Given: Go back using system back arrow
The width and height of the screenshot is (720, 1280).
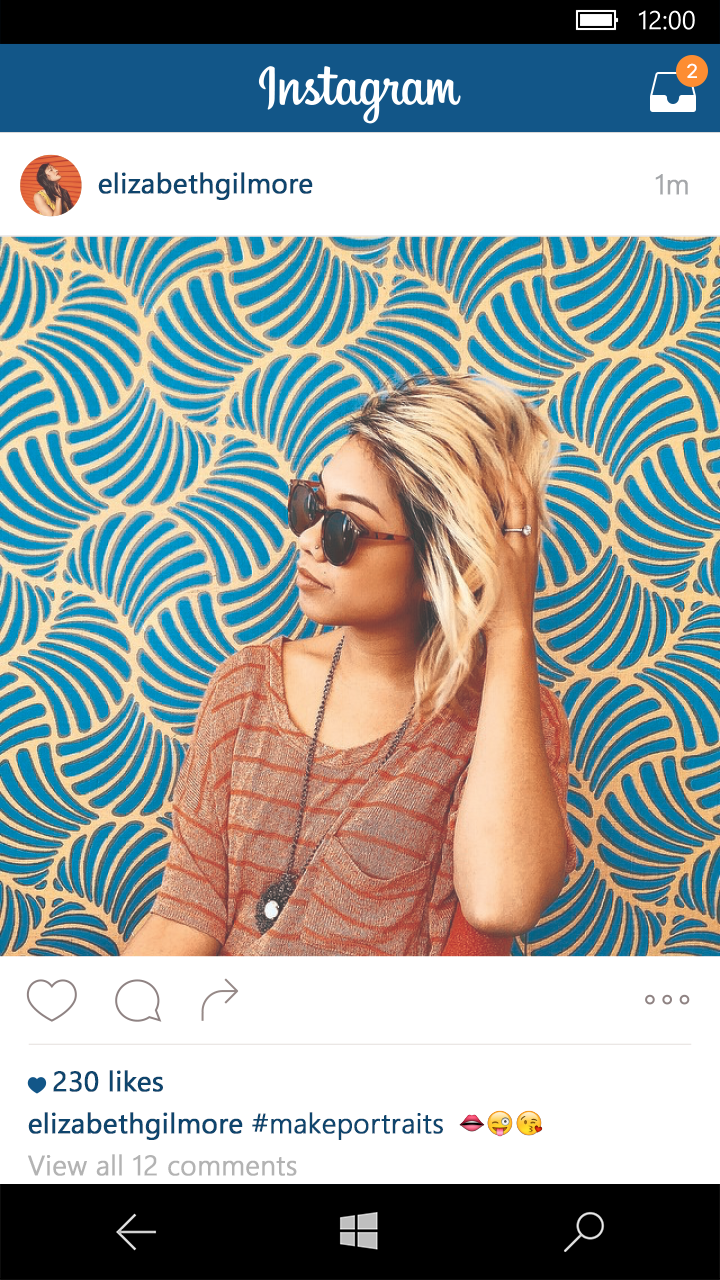Looking at the screenshot, I should click(x=136, y=1232).
